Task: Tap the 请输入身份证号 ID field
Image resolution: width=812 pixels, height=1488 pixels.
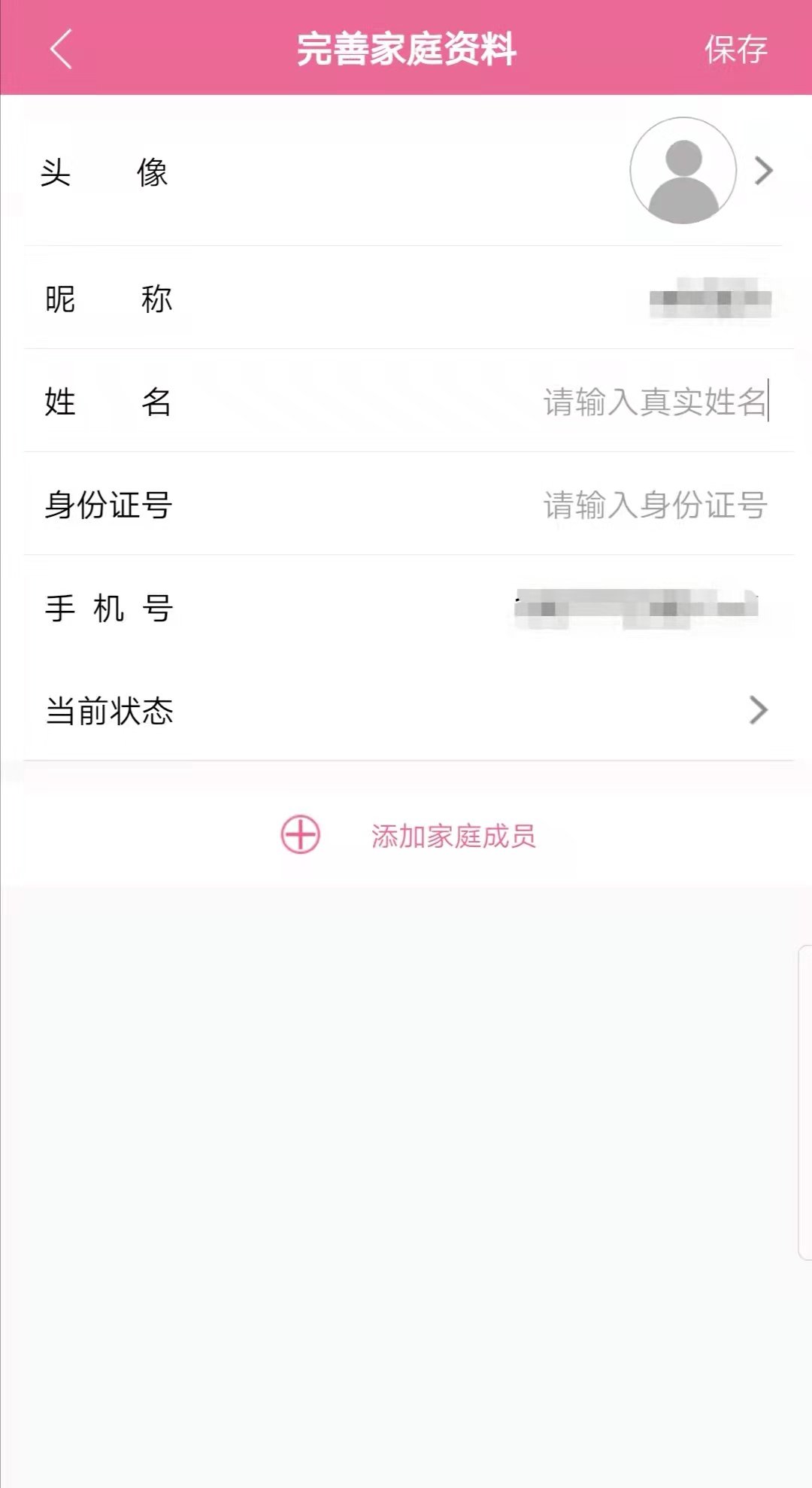Action: (x=653, y=505)
